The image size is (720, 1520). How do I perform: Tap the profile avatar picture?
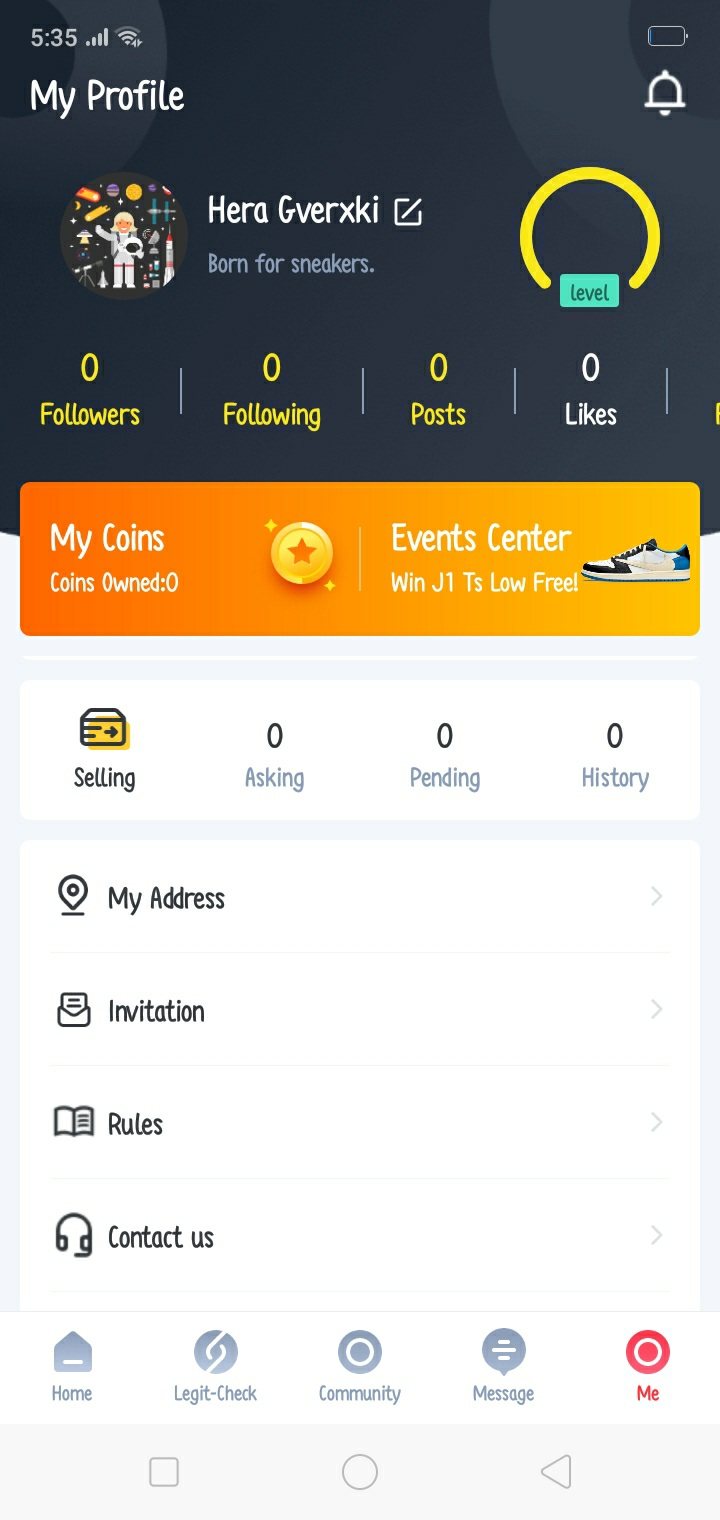pyautogui.click(x=124, y=236)
